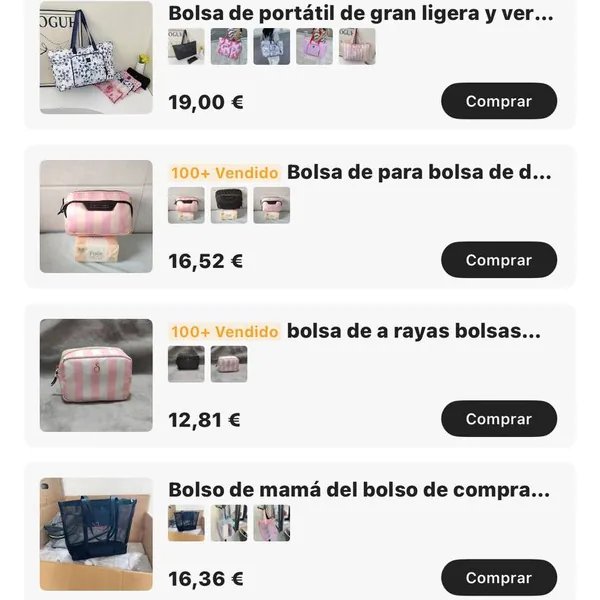This screenshot has width=600, height=600.
Task: Buy the 19,00 € laptop bag
Action: pyautogui.click(x=498, y=101)
